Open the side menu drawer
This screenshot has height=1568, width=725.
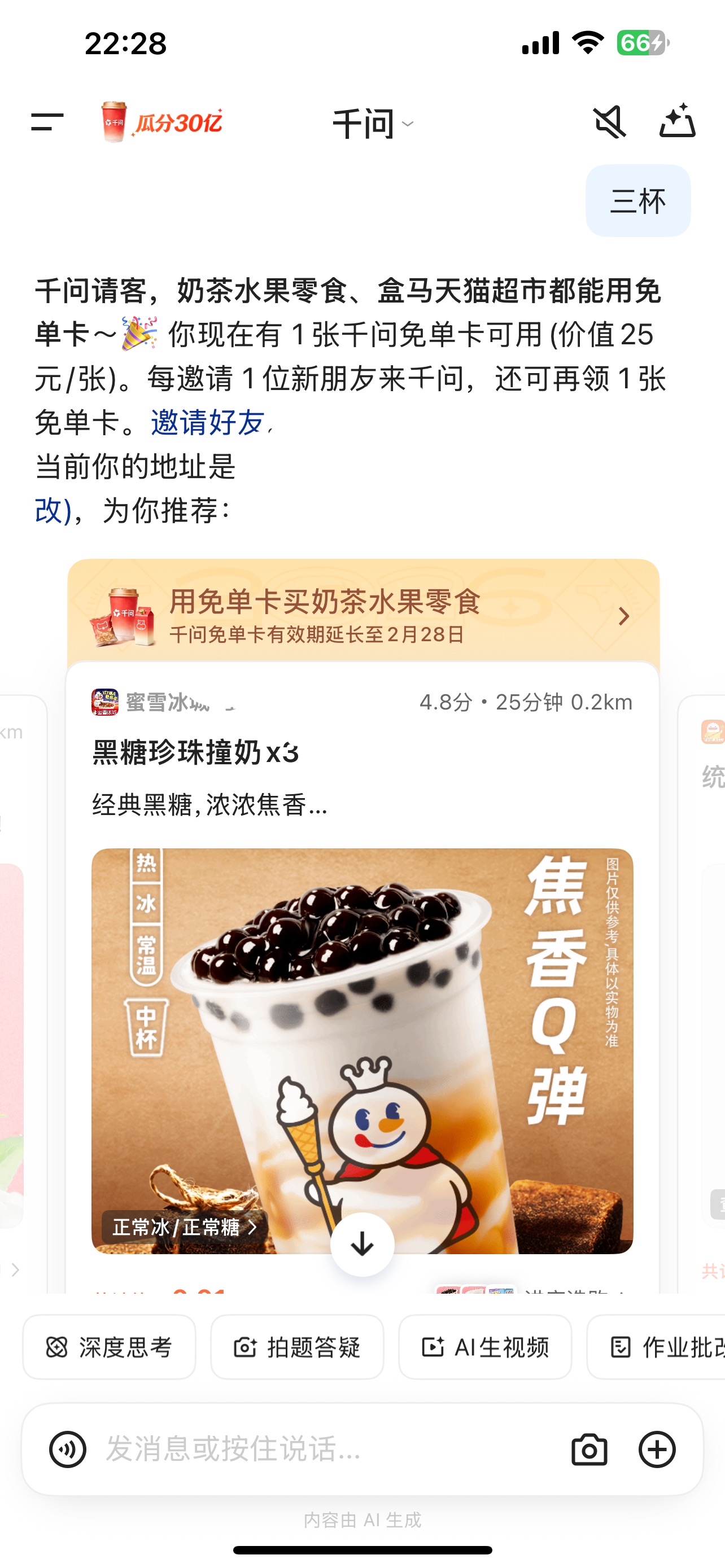tap(47, 122)
